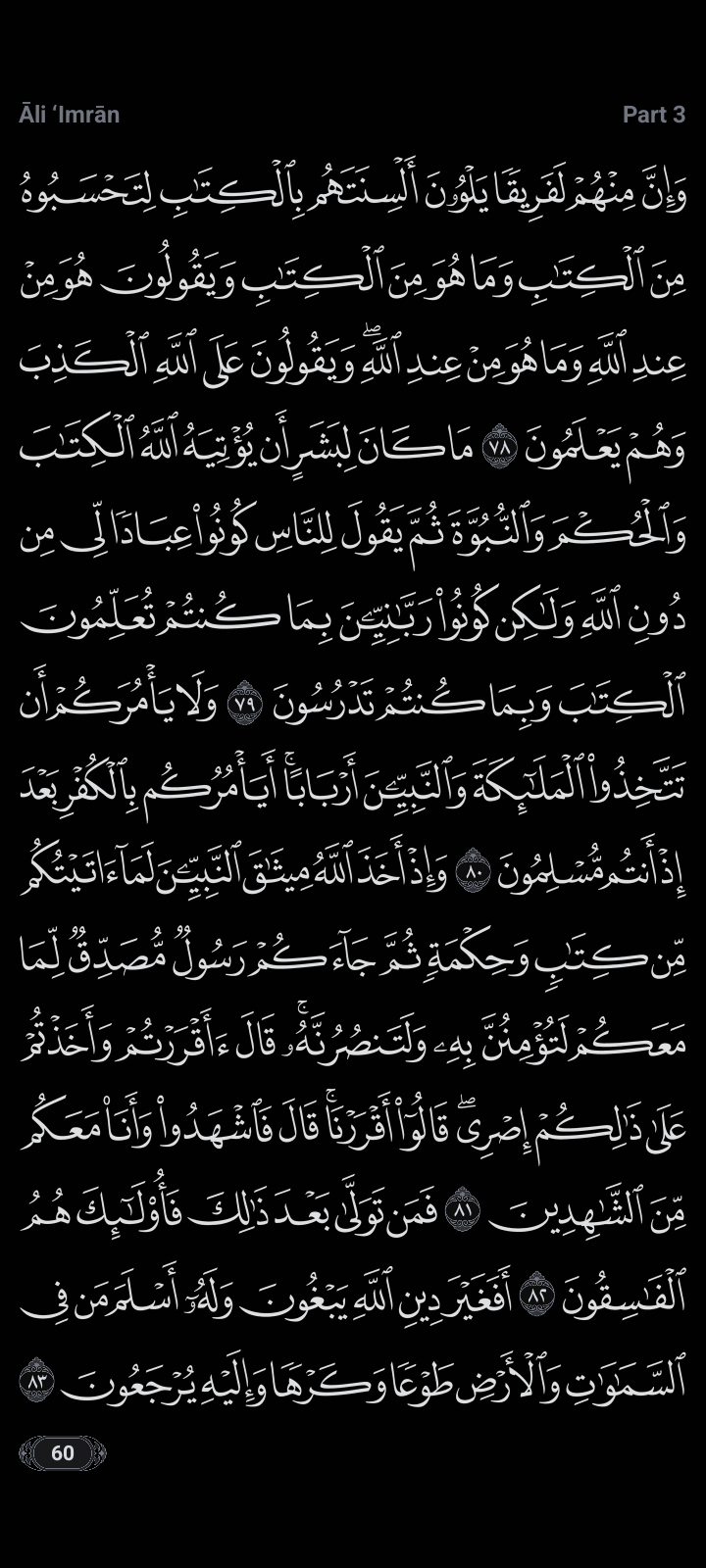Tap the Part 3 label

tap(653, 115)
